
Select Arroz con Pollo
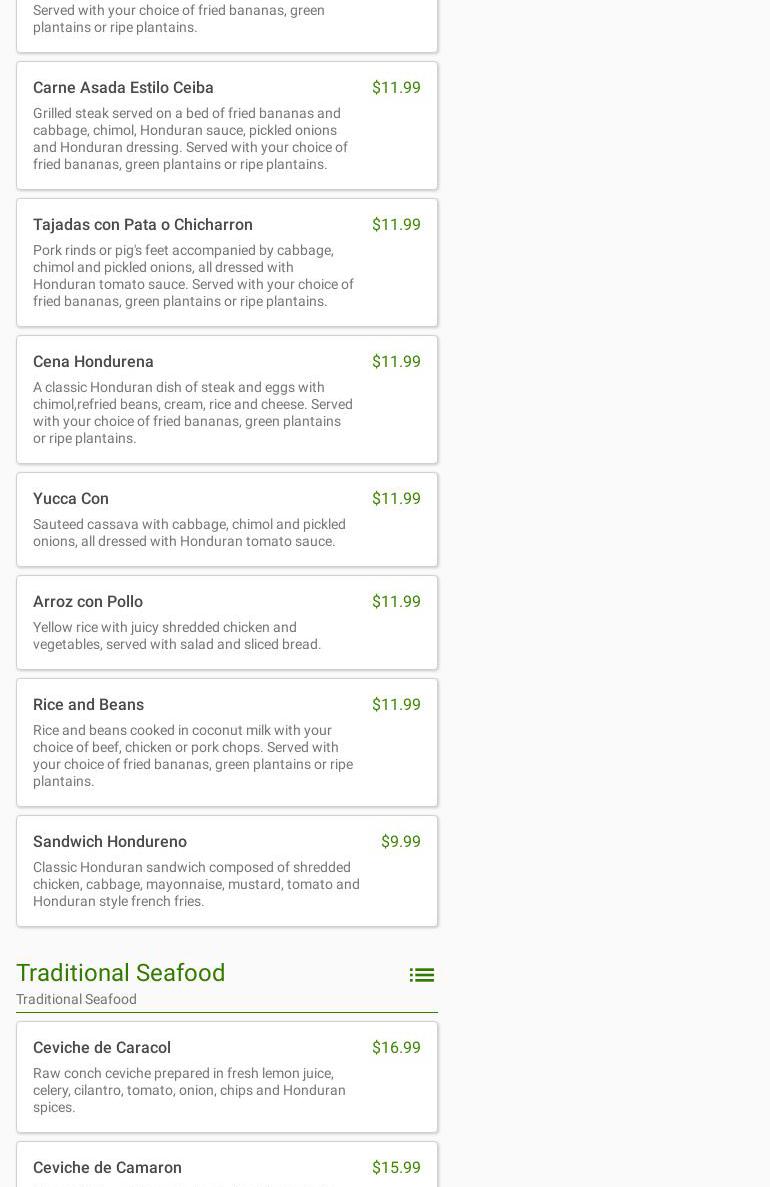tap(226, 622)
